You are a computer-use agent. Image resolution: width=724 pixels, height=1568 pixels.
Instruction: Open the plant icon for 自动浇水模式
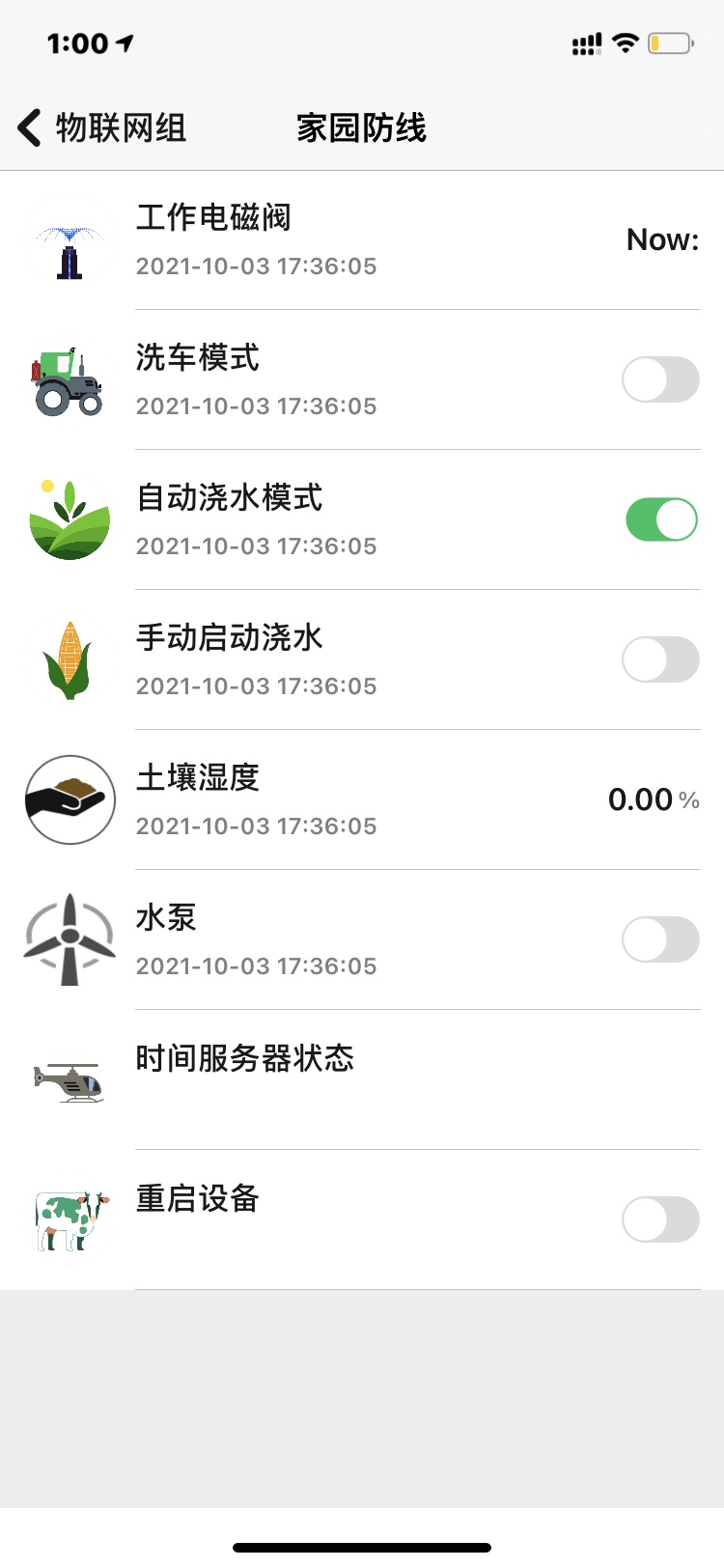[x=69, y=518]
